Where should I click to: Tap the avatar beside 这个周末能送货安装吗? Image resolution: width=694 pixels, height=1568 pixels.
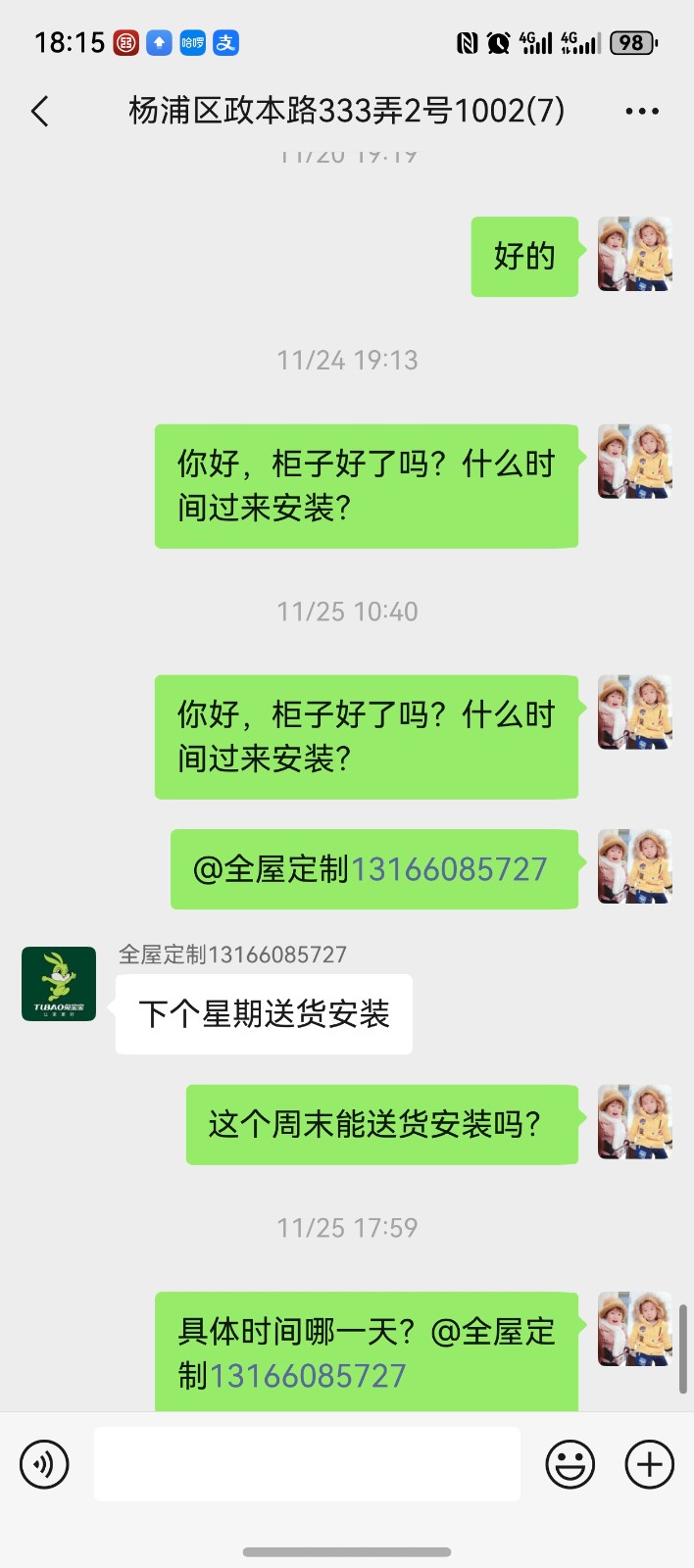[635, 1123]
